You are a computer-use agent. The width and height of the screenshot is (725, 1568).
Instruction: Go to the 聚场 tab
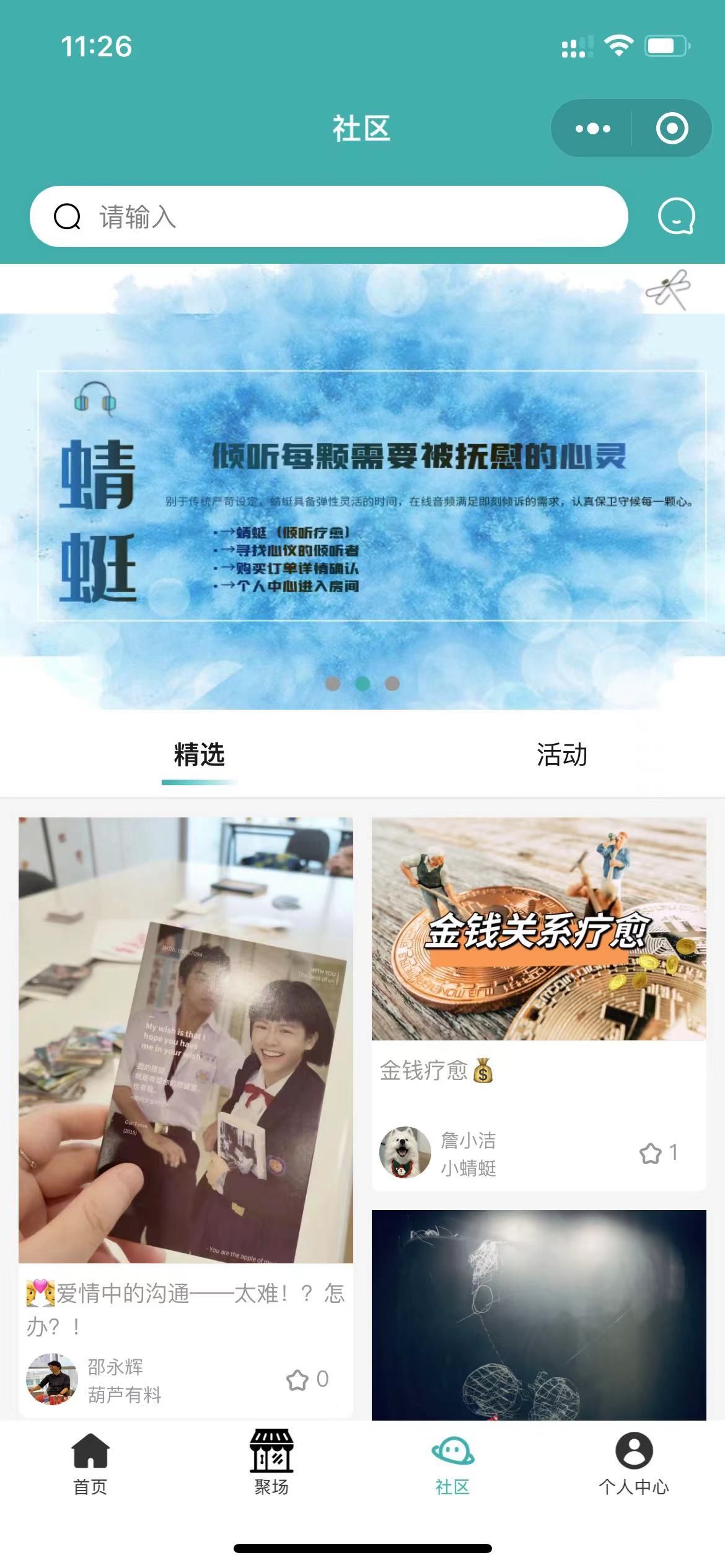point(271,1463)
